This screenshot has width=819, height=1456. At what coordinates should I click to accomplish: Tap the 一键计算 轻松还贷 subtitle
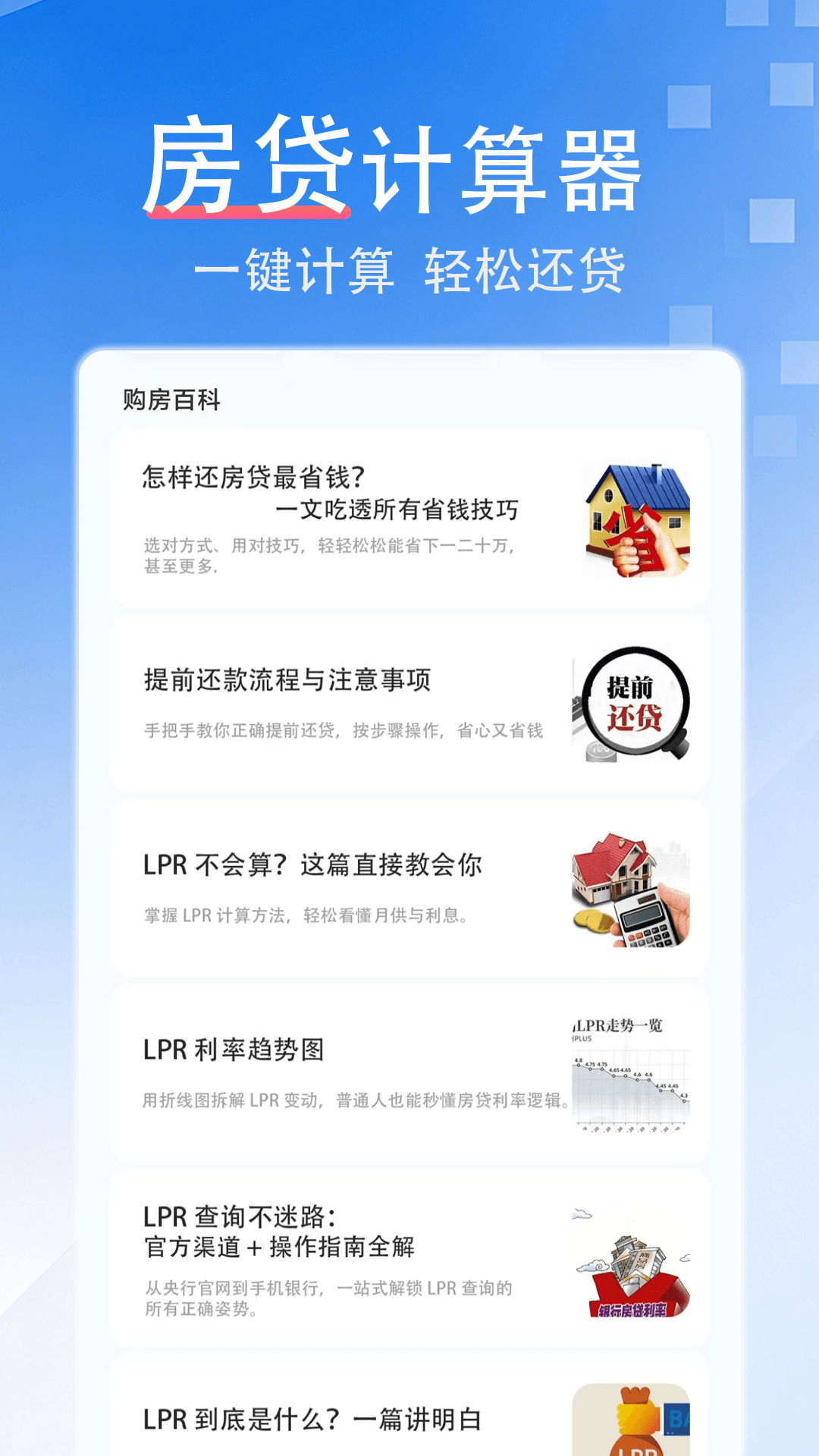pyautogui.click(x=409, y=269)
